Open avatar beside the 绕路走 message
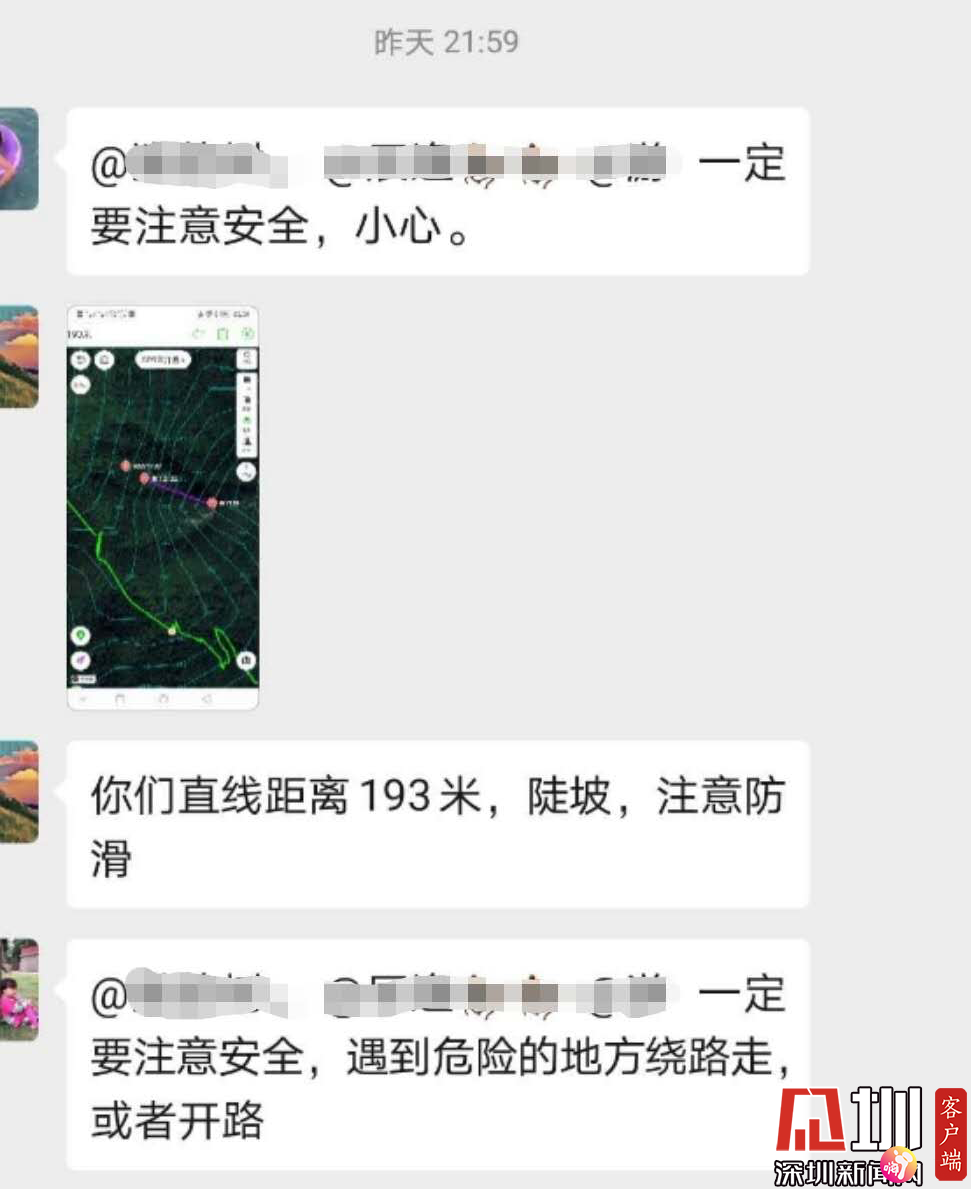The width and height of the screenshot is (971, 1189). click(x=17, y=989)
